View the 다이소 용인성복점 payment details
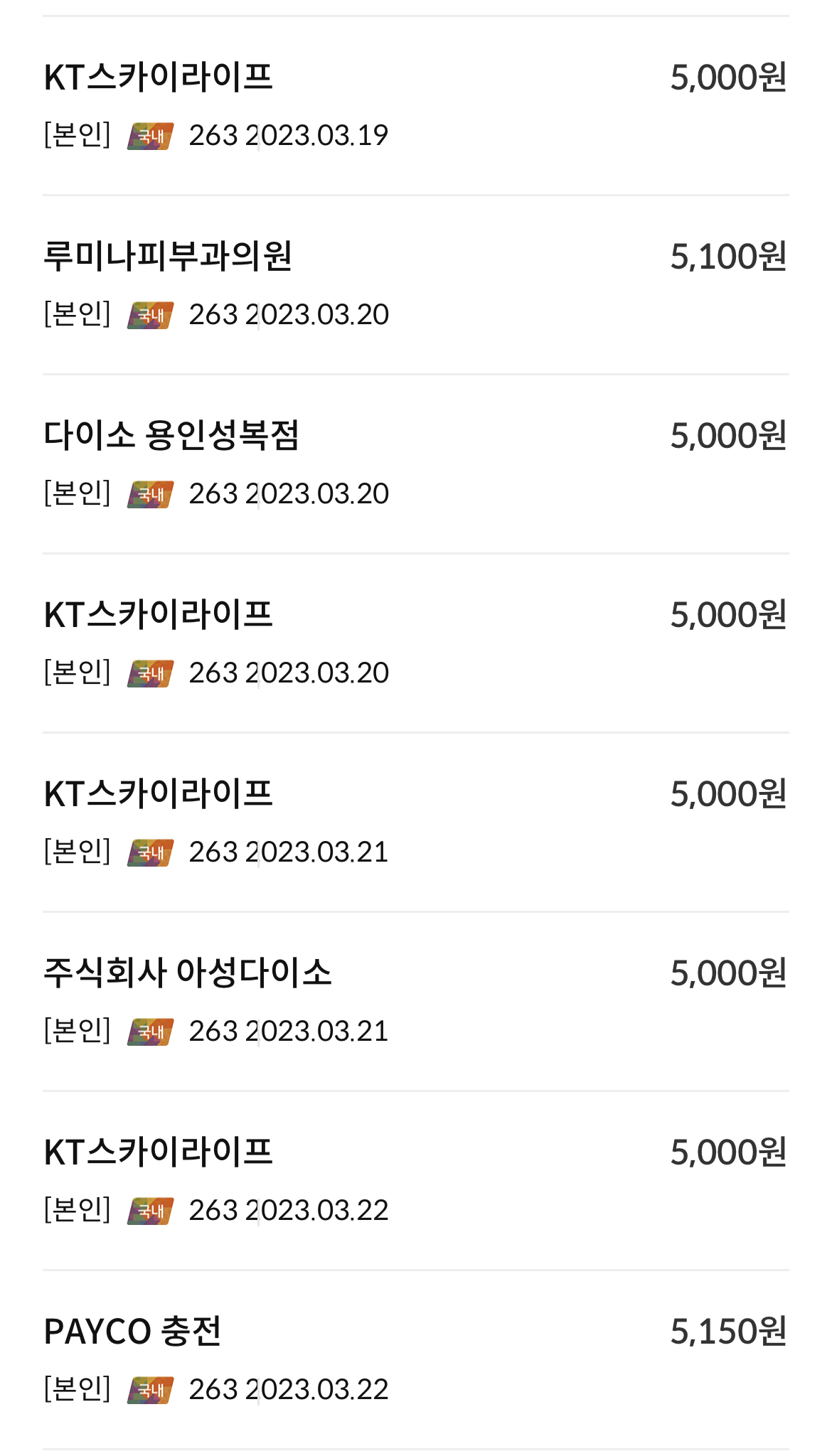 (x=416, y=464)
